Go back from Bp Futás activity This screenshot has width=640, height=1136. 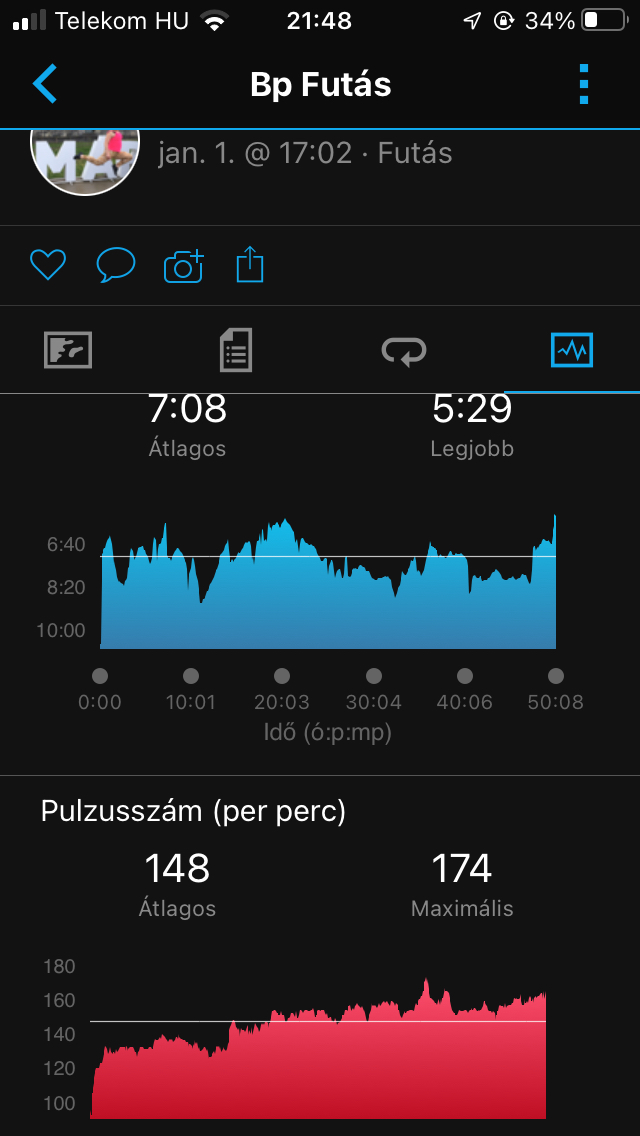coord(45,84)
